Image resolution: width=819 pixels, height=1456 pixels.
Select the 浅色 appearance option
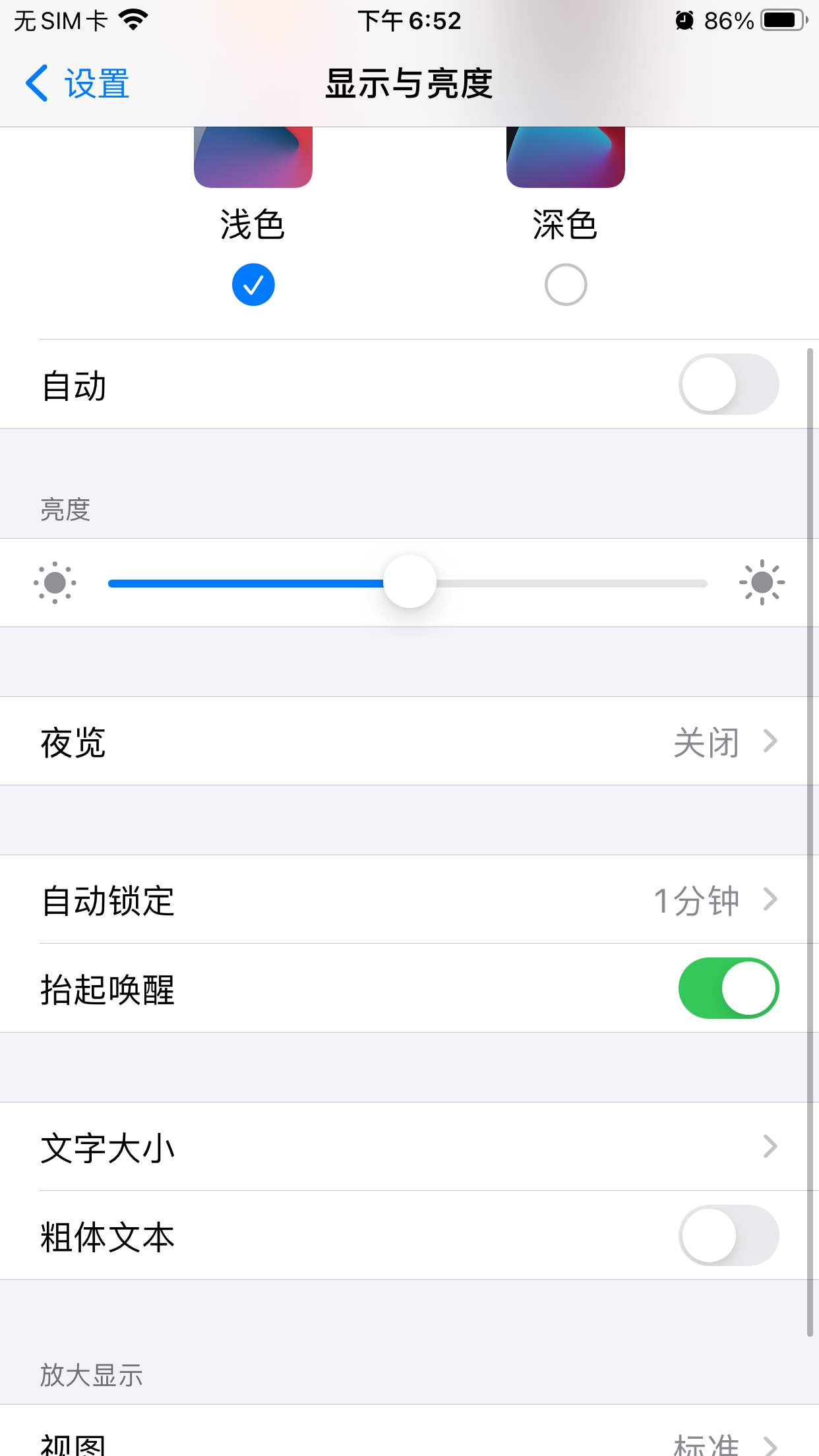(253, 284)
